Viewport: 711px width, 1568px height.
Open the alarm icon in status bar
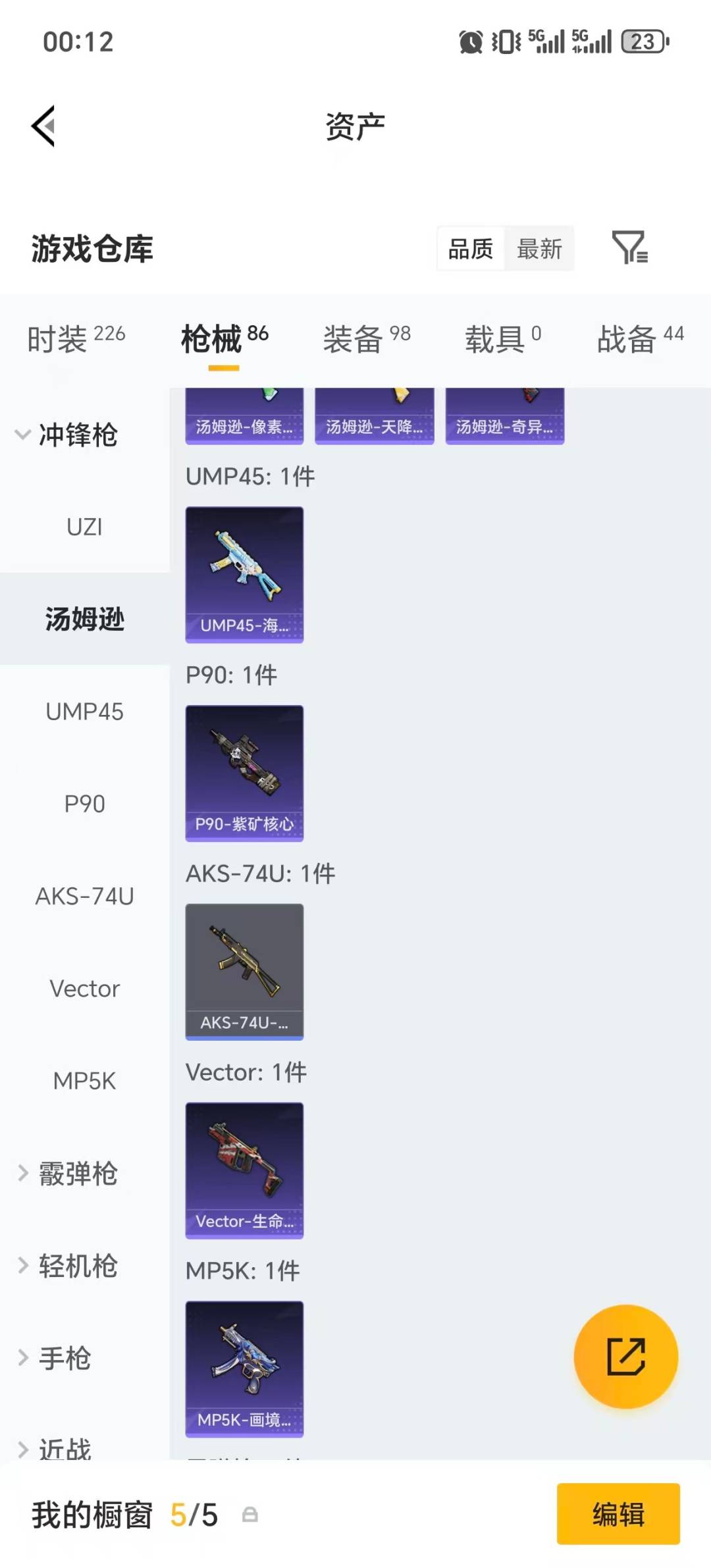pyautogui.click(x=469, y=41)
